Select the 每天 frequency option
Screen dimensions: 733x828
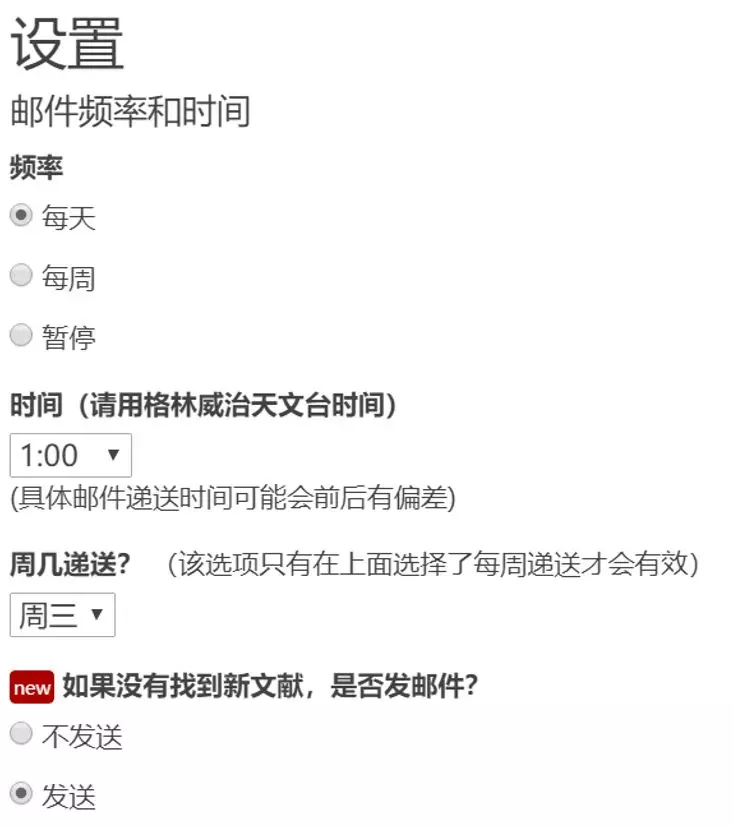pyautogui.click(x=21, y=216)
